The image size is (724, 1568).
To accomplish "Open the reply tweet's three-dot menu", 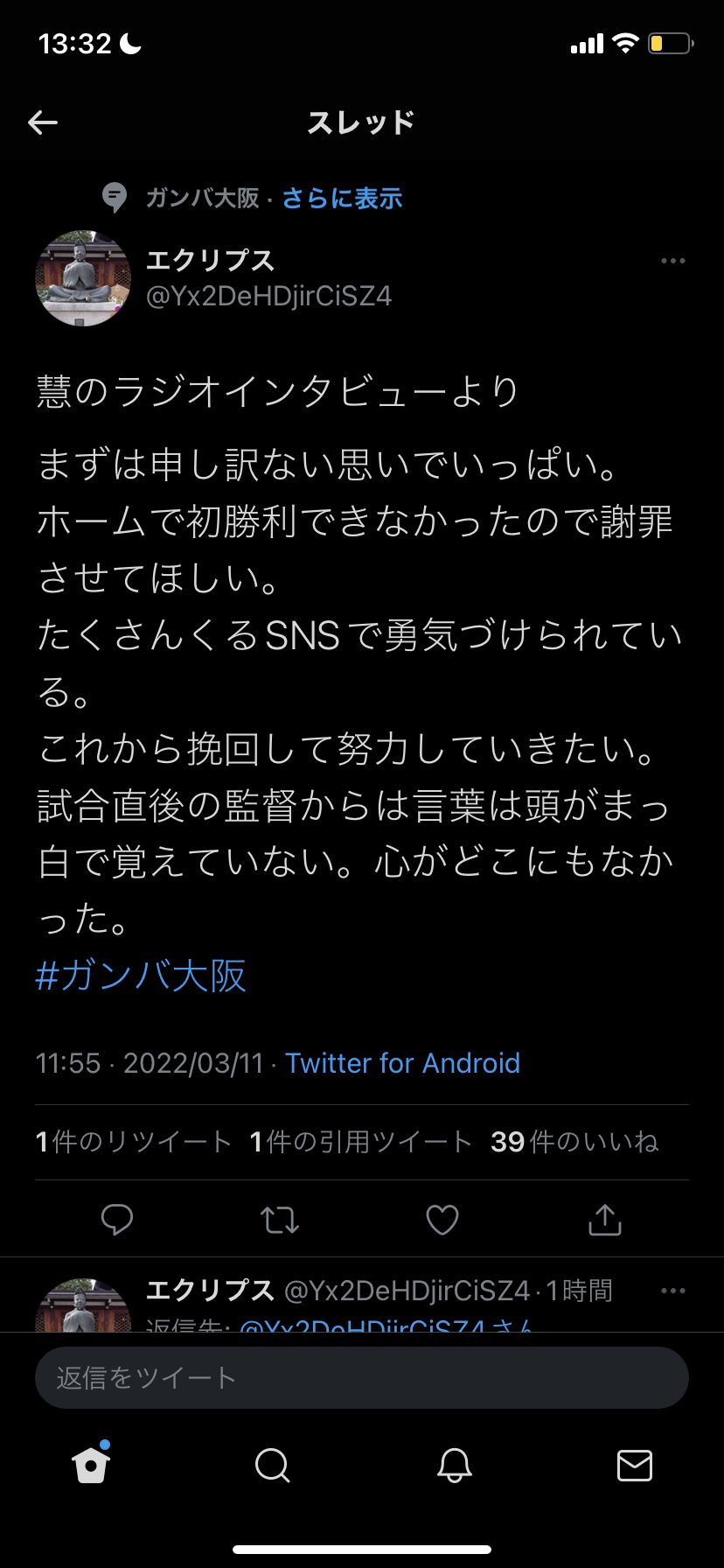I will click(672, 1291).
